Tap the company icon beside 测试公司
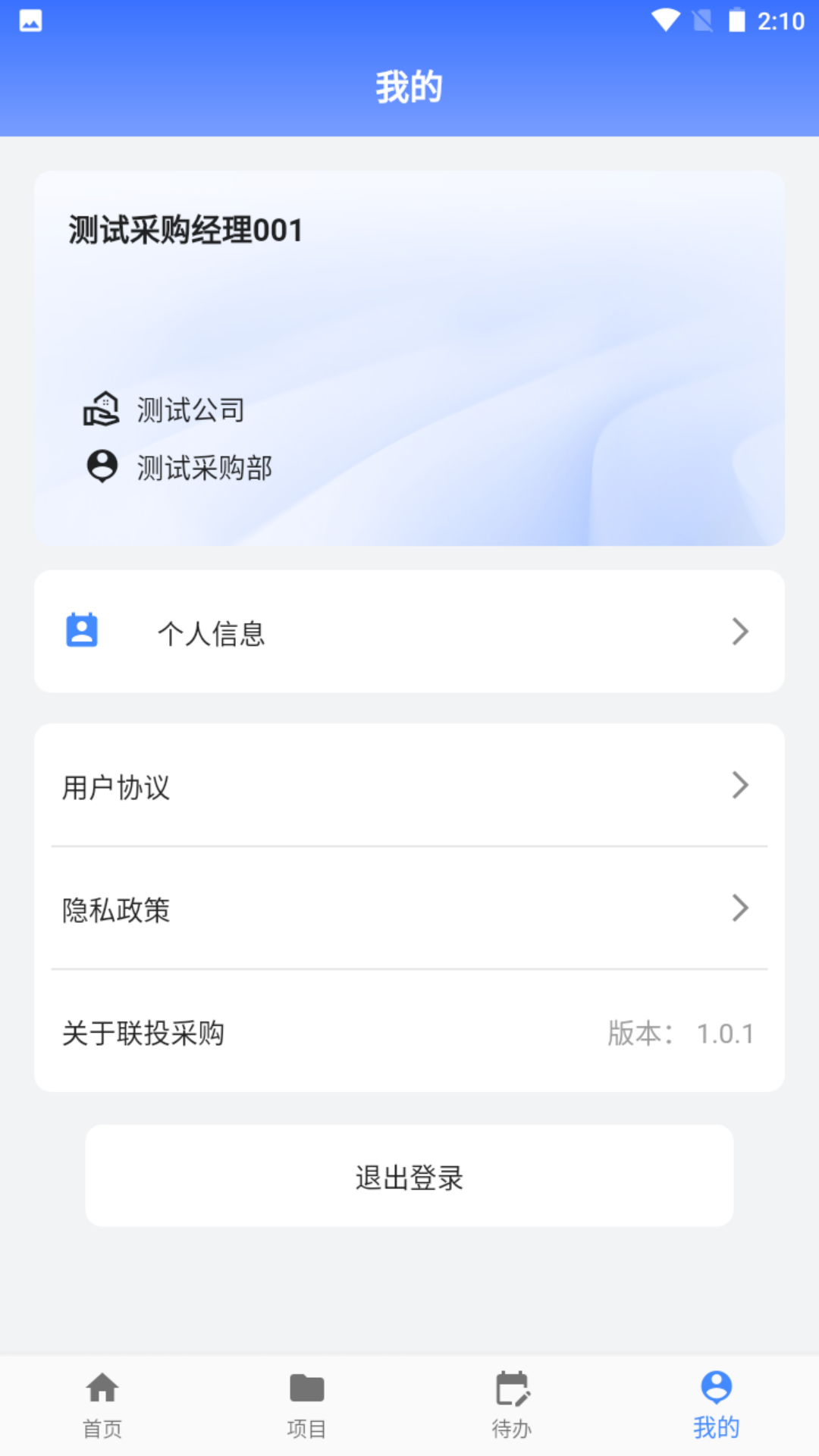Screen dimensions: 819x1456 (x=102, y=409)
